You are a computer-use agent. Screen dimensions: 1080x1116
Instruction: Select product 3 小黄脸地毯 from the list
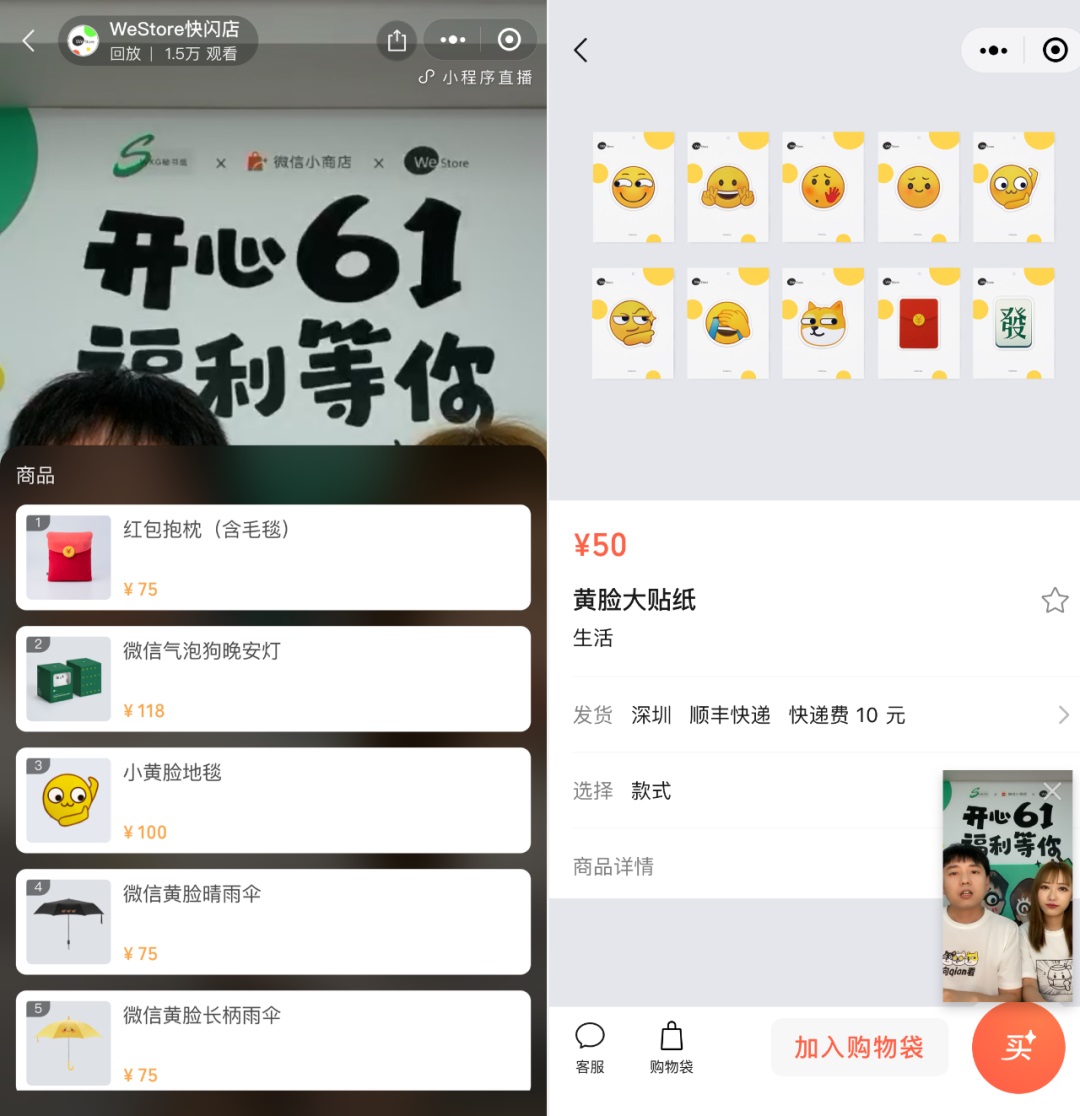[x=273, y=800]
